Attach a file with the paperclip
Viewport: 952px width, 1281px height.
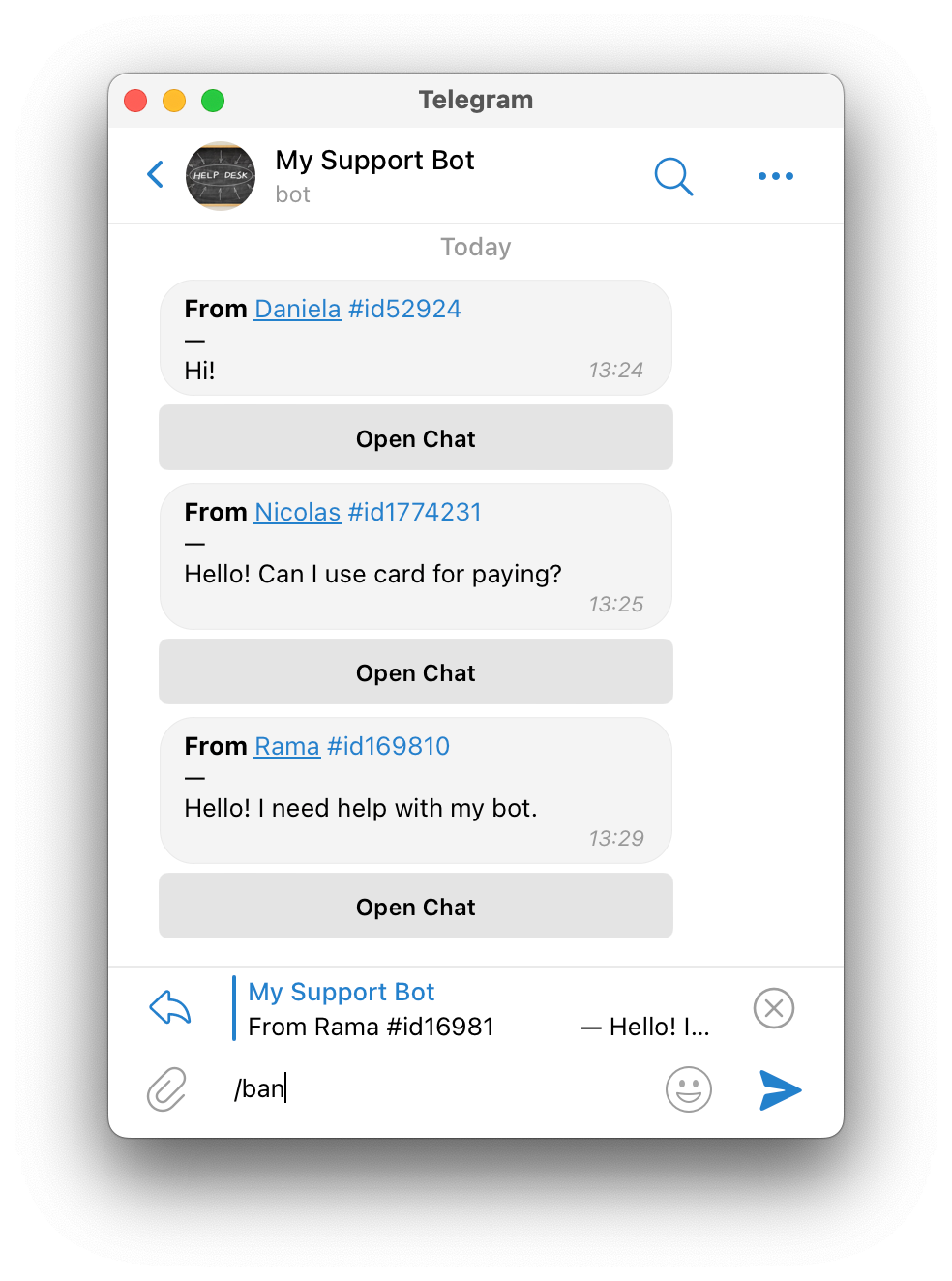tap(166, 1089)
